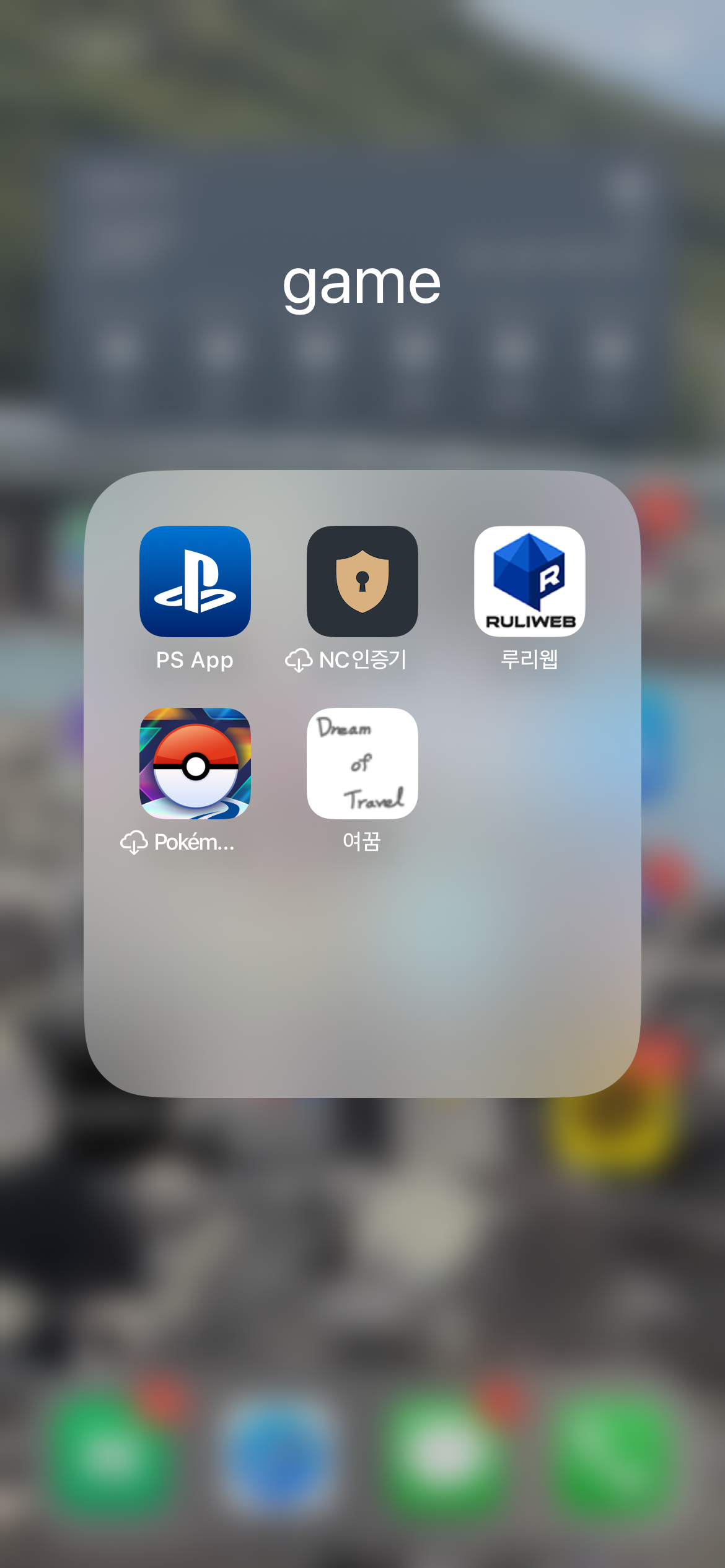The height and width of the screenshot is (1568, 725).
Task: Open the 루리웹 Ruliweb app
Action: (x=530, y=581)
